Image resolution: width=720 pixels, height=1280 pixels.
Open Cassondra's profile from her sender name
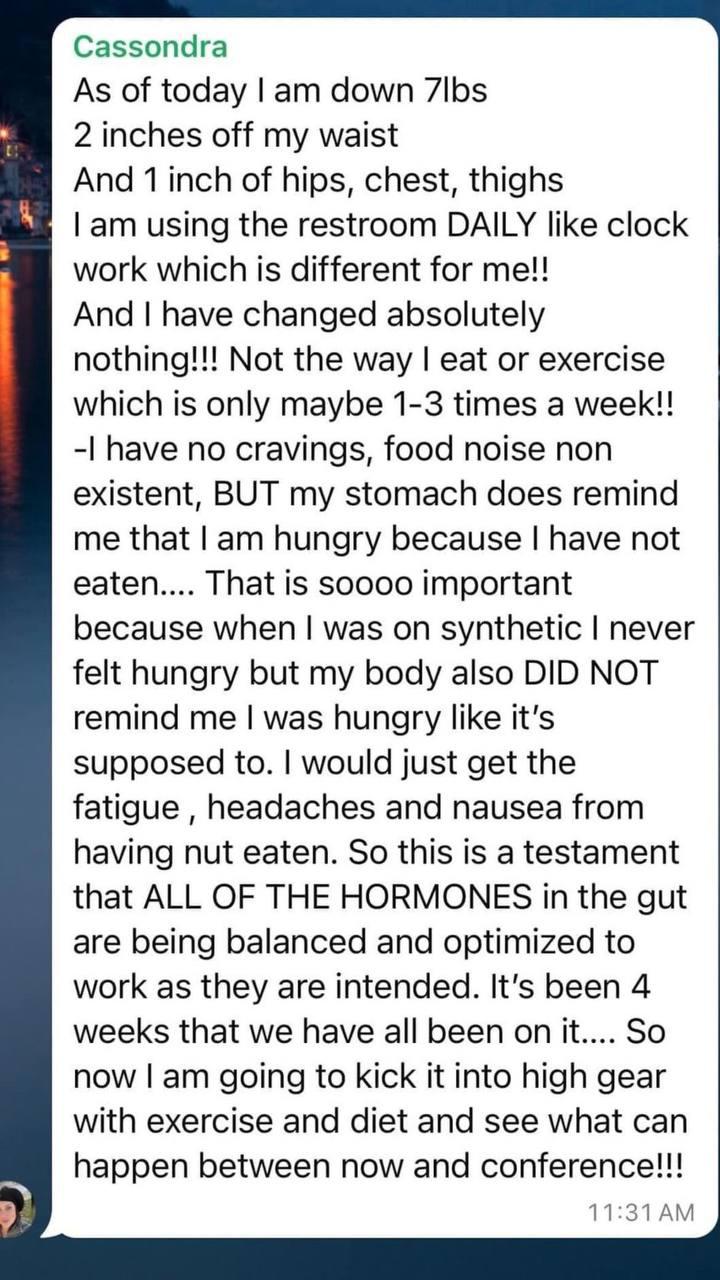pos(151,46)
